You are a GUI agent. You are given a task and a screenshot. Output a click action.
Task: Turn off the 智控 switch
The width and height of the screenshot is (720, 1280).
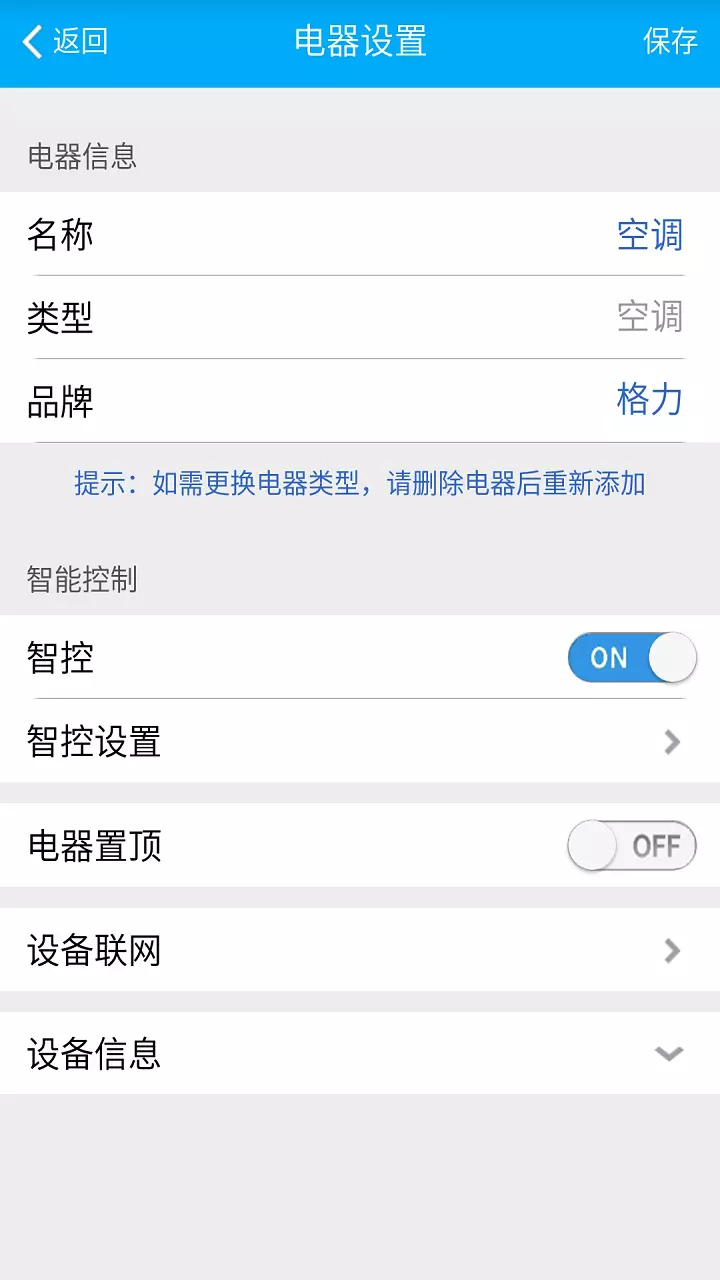pyautogui.click(x=632, y=658)
